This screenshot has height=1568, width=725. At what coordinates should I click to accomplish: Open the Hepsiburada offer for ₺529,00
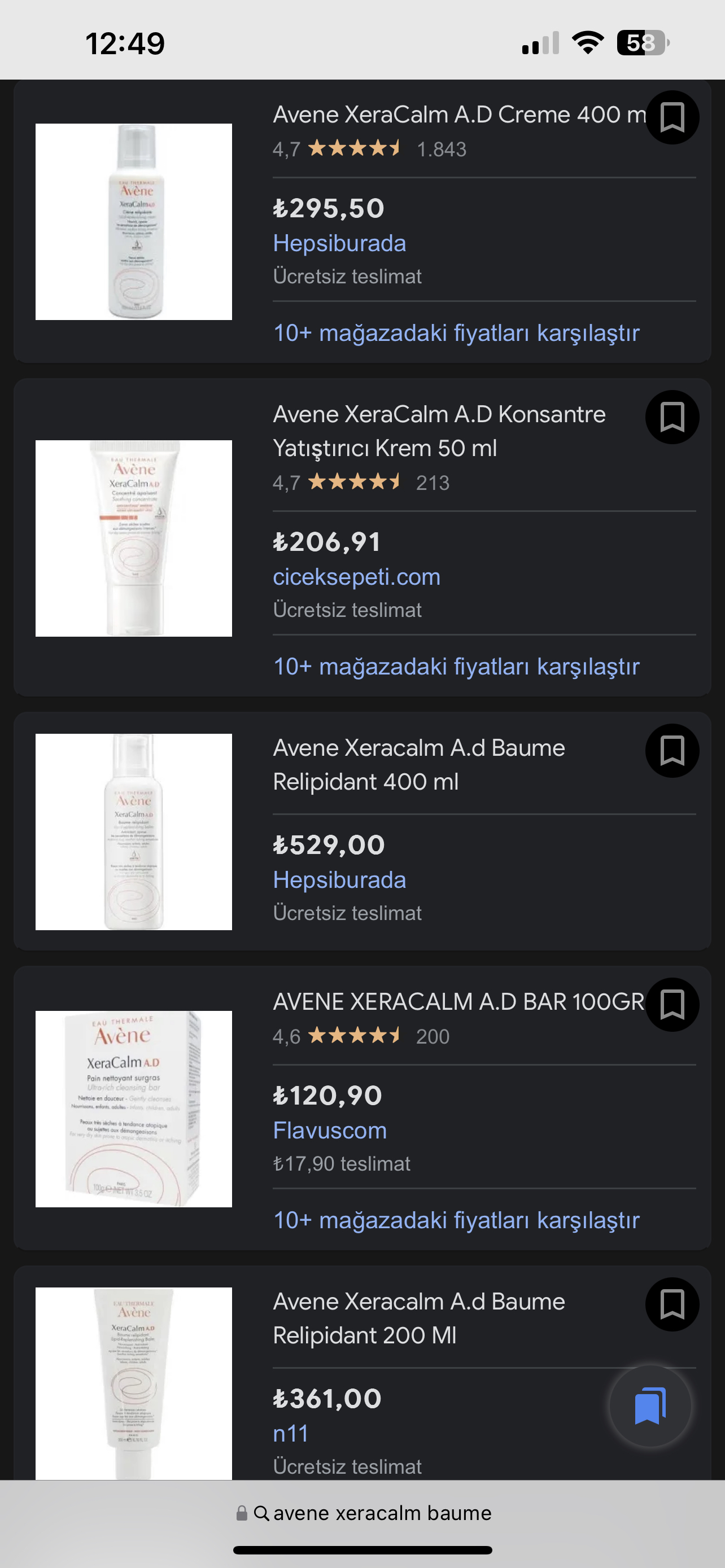339,880
